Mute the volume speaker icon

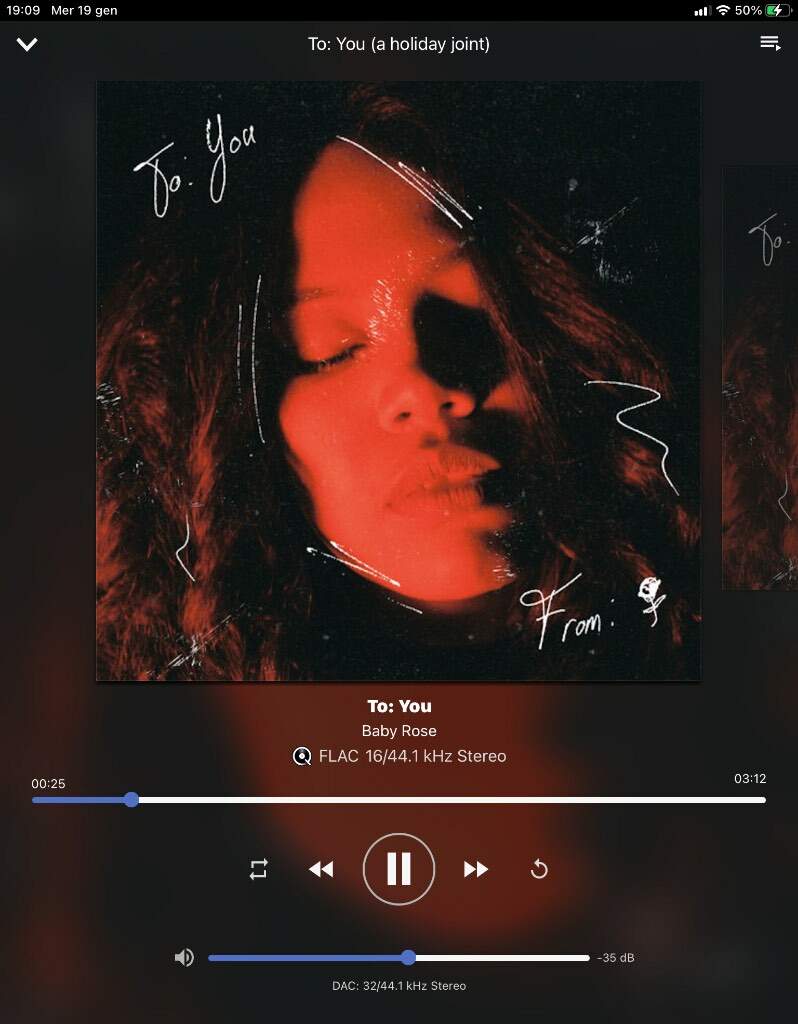pos(184,958)
